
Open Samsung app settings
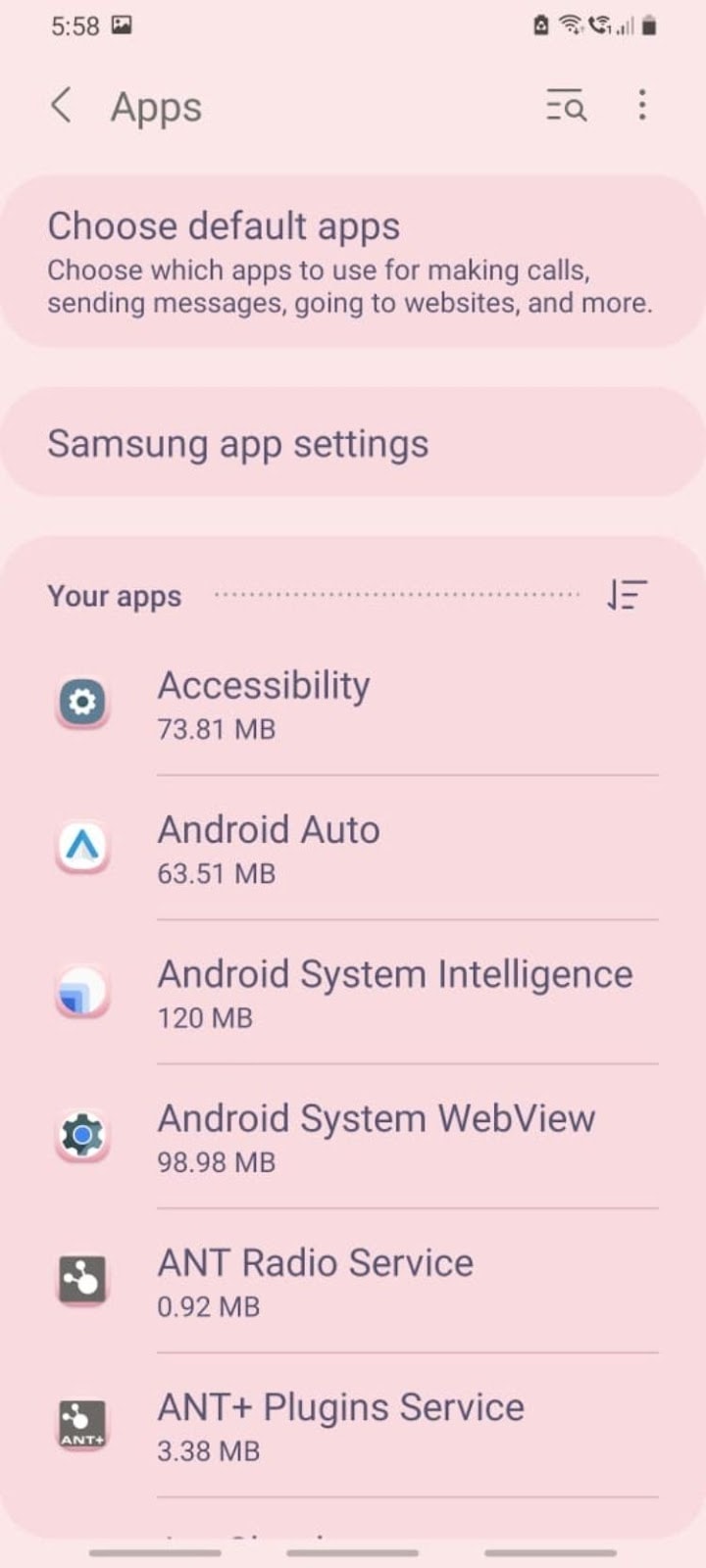click(x=353, y=443)
